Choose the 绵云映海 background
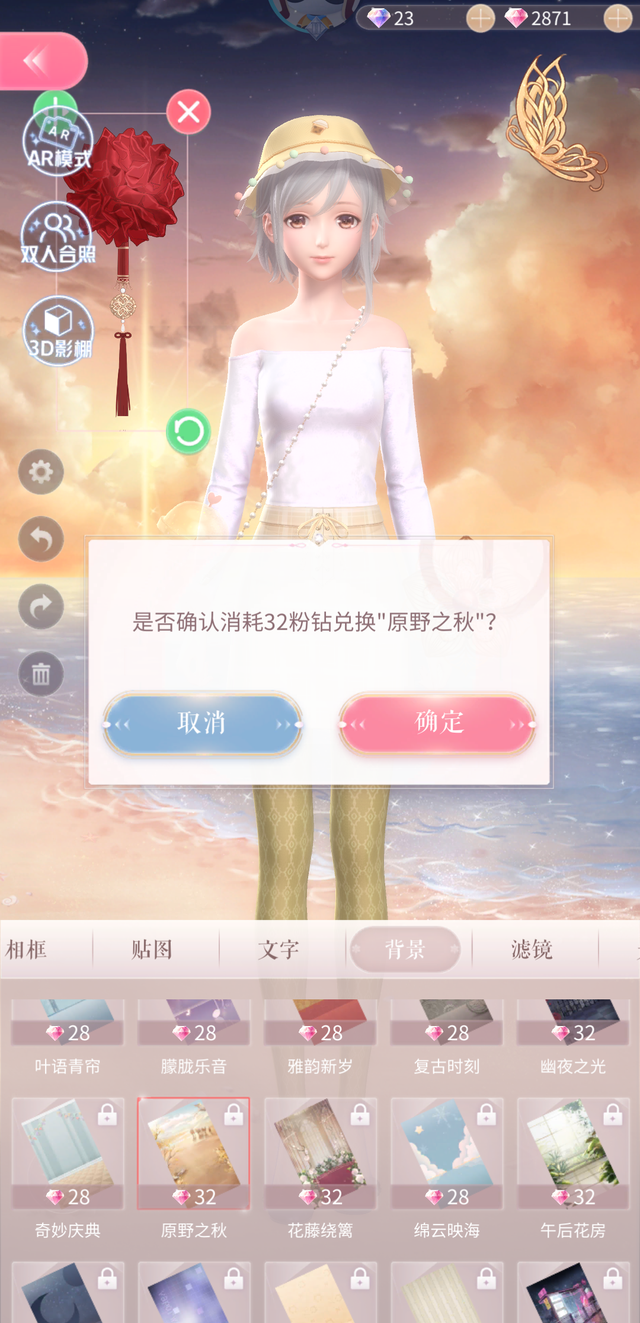This screenshot has width=640, height=1323. 447,1155
